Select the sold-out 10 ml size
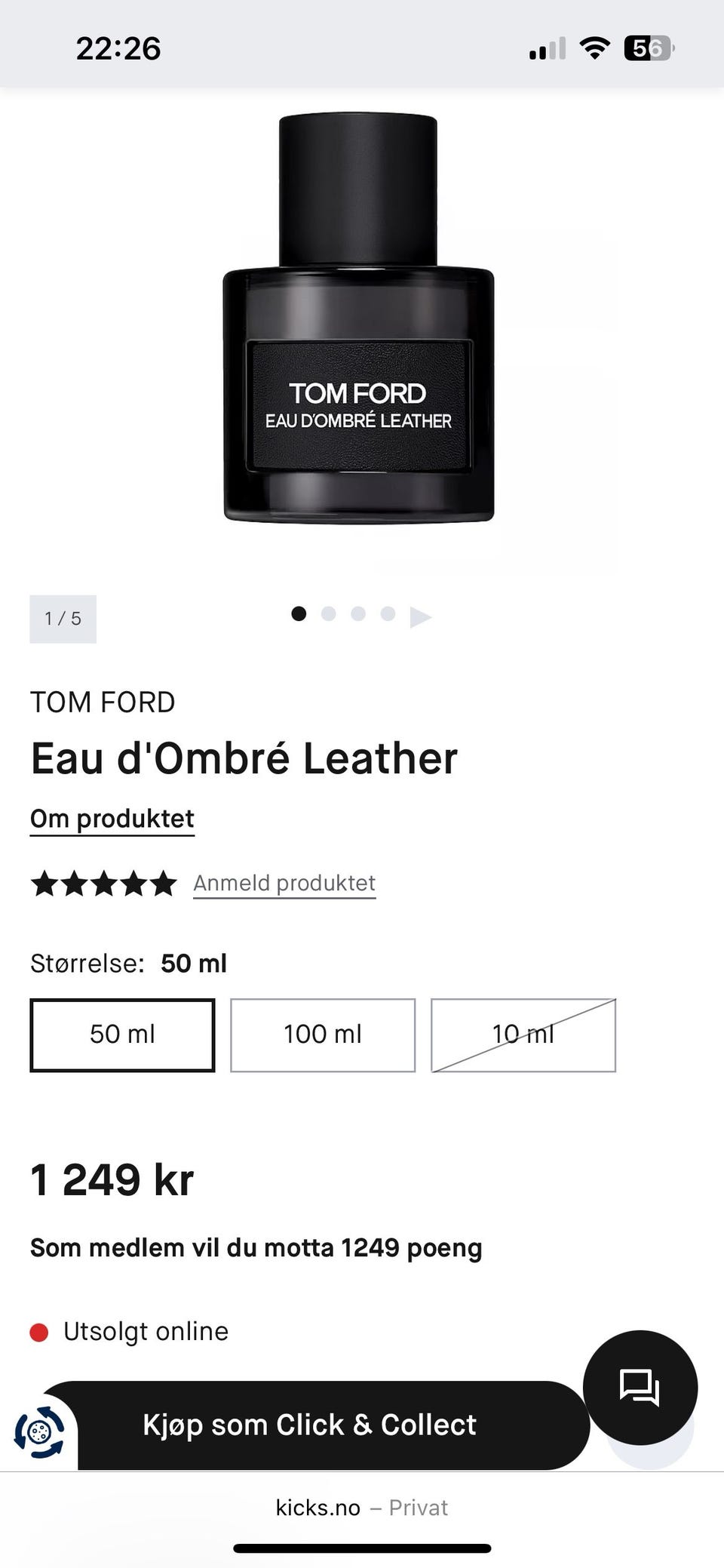 coord(523,1035)
